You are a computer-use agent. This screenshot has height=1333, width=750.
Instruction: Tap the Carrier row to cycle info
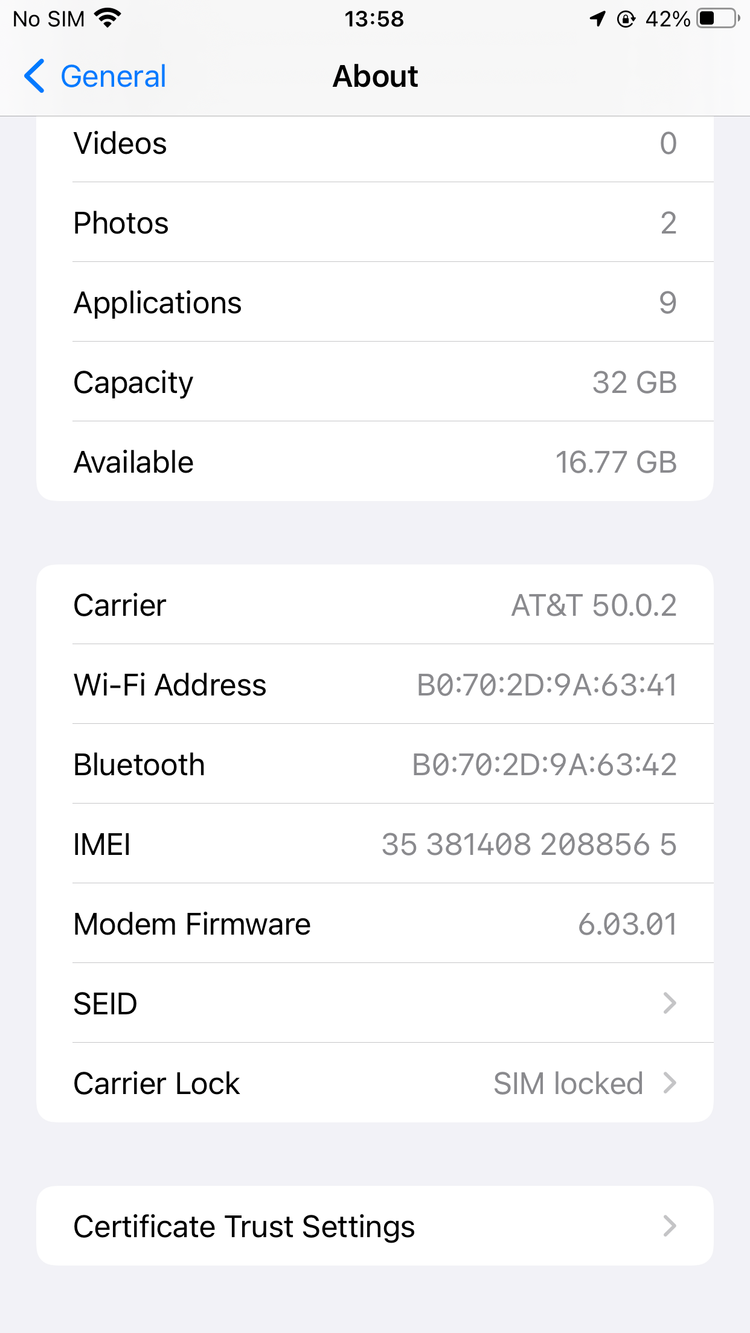click(x=375, y=605)
